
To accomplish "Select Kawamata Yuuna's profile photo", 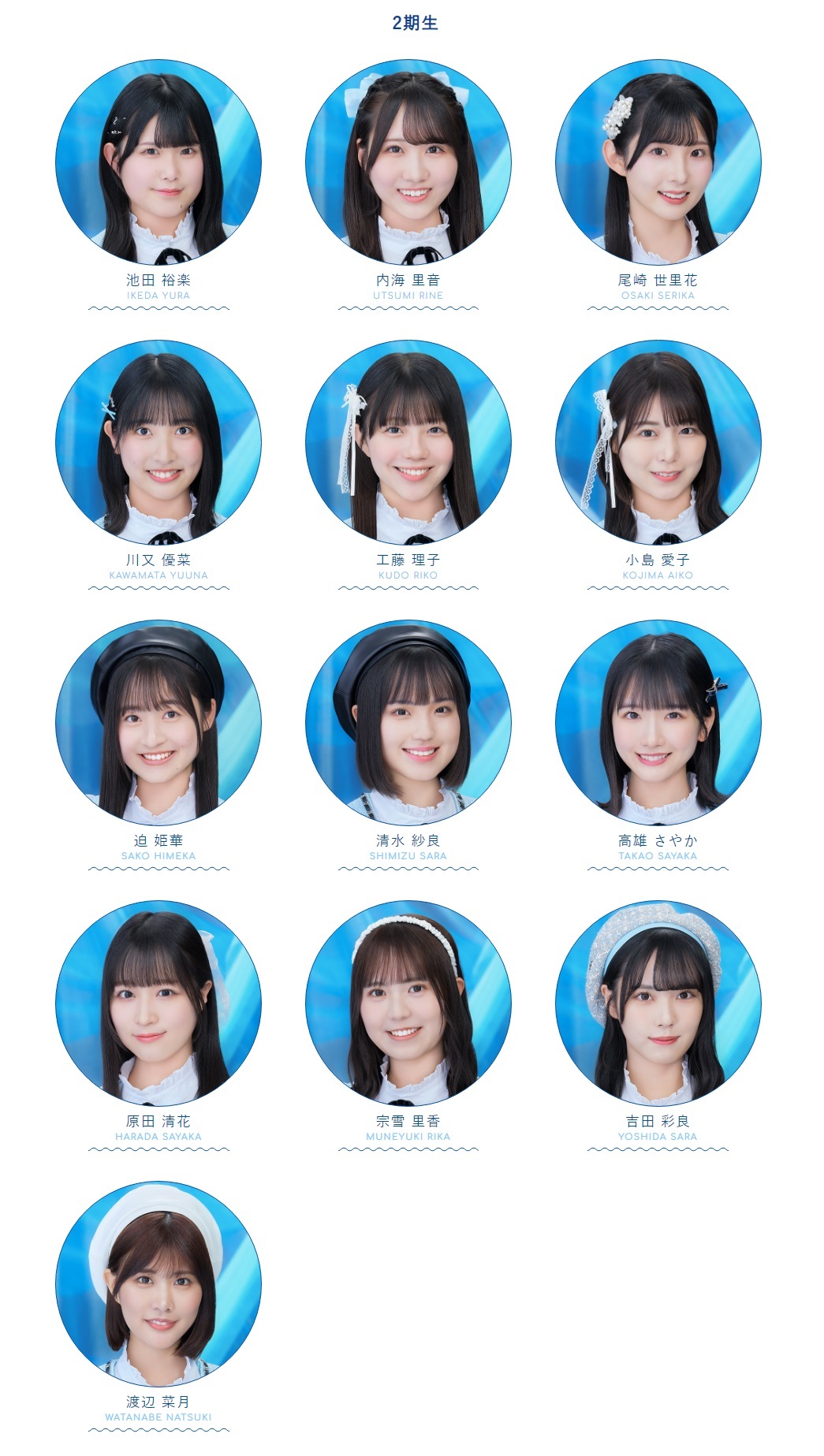I will (158, 442).
